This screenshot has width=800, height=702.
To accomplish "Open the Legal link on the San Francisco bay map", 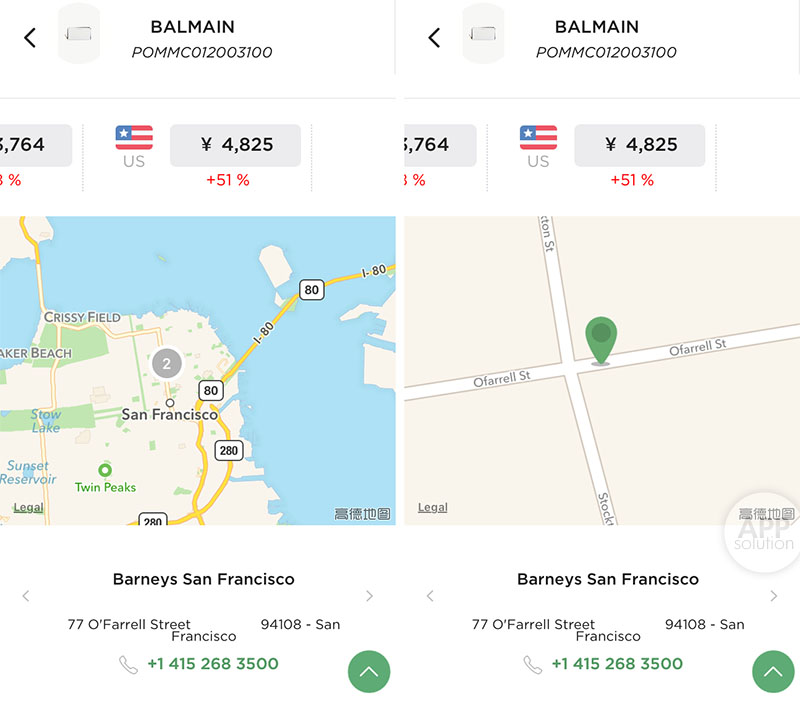I will point(28,508).
